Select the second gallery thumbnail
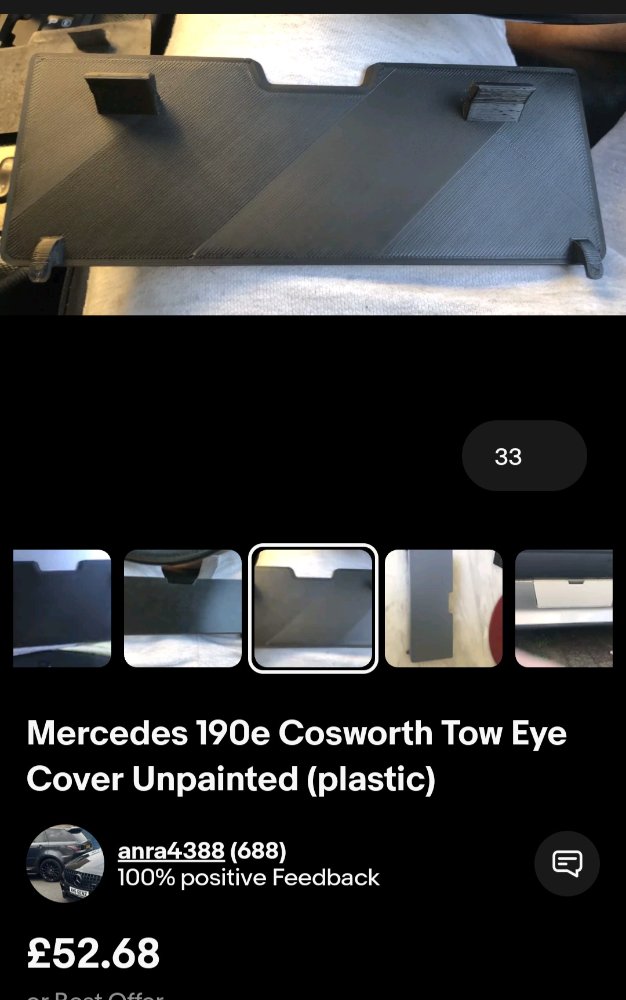This screenshot has width=626, height=1000. pos(183,608)
